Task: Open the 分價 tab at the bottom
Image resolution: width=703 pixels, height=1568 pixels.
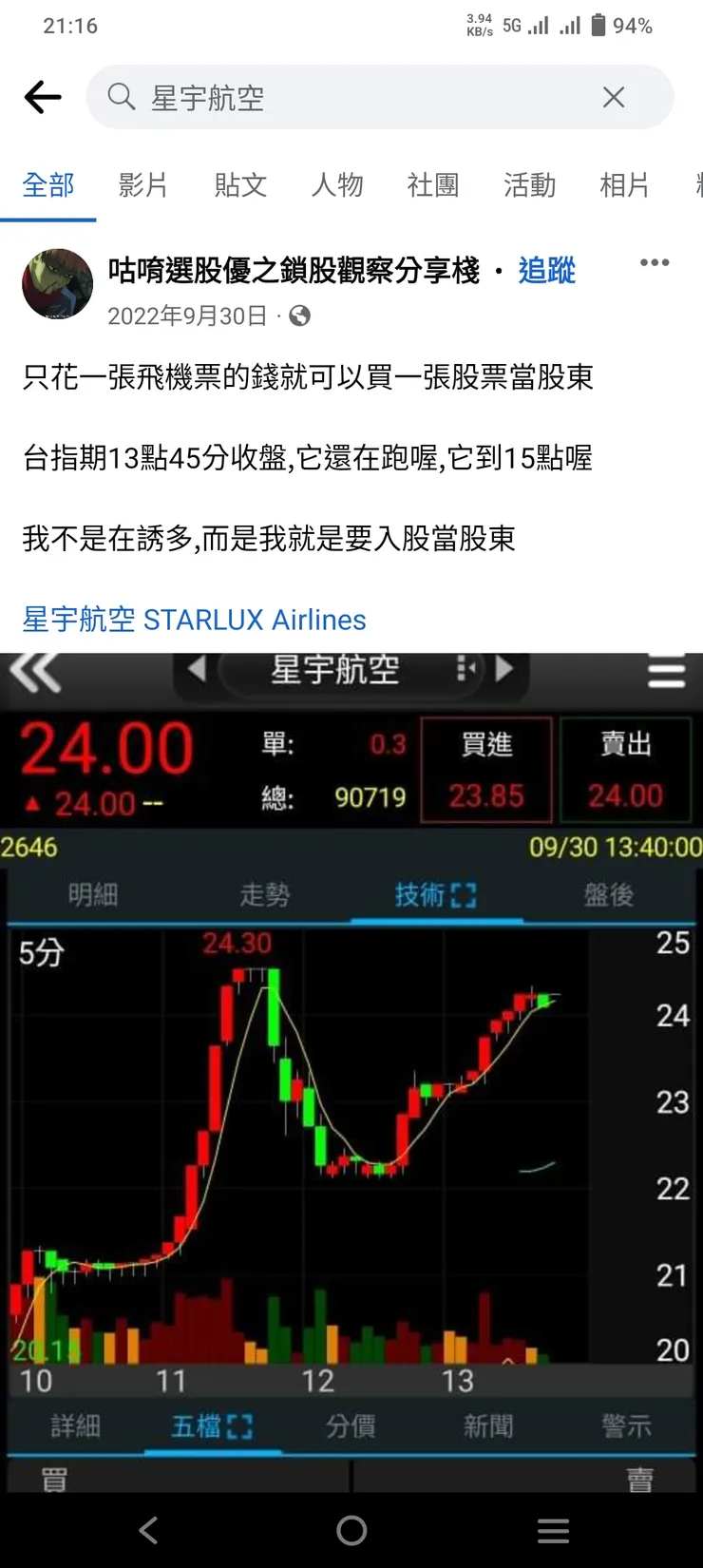Action: point(351,1425)
